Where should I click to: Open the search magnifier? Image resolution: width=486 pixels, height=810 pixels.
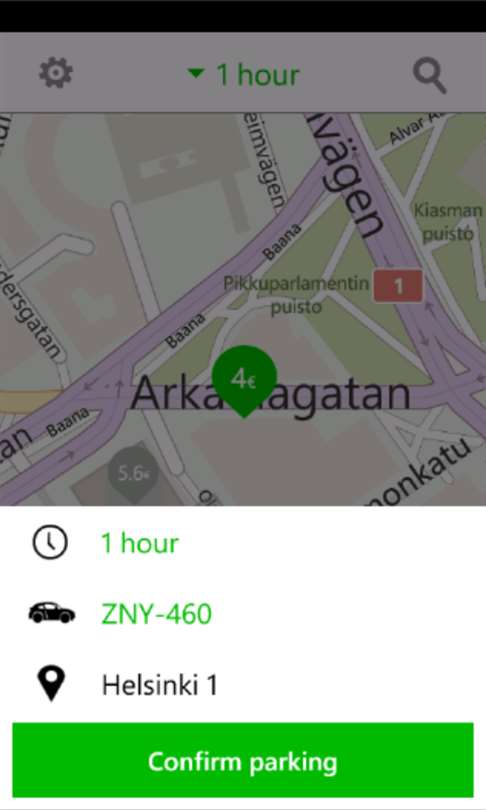point(430,75)
